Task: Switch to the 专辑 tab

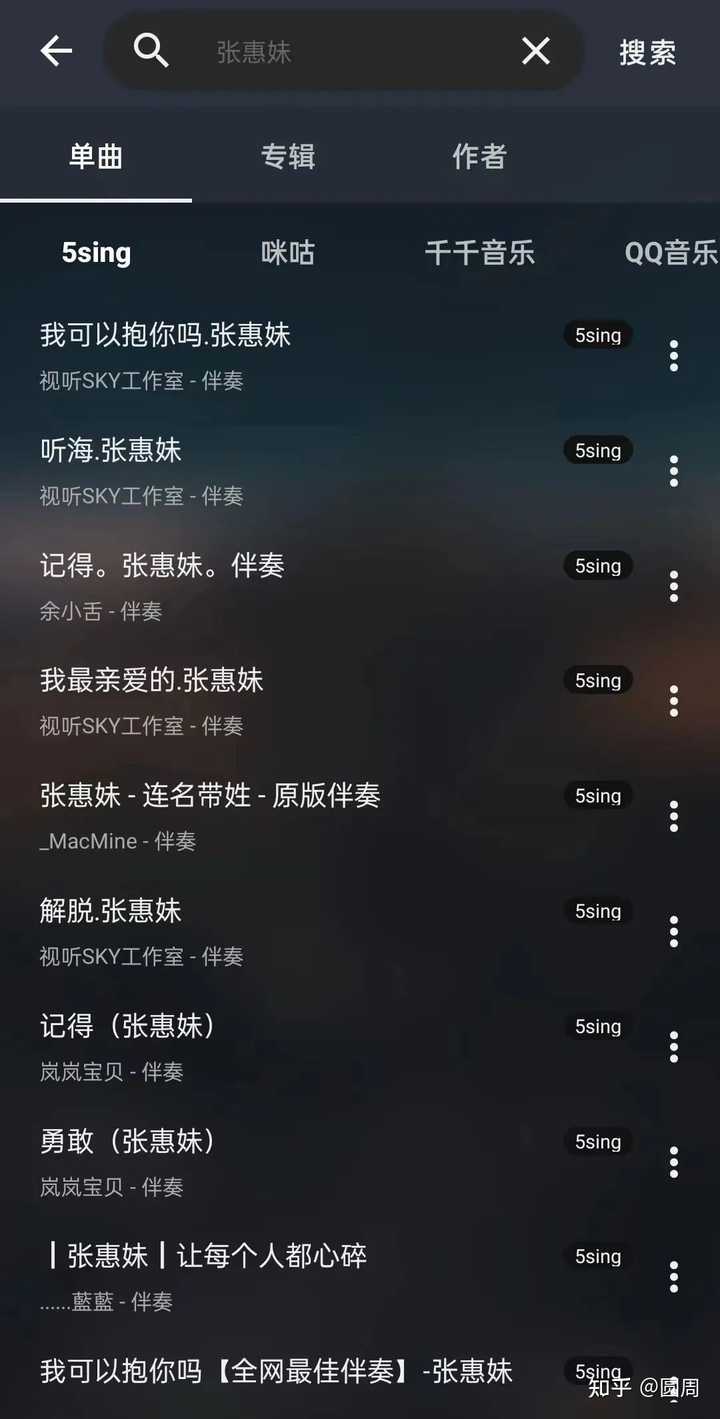Action: (x=288, y=157)
